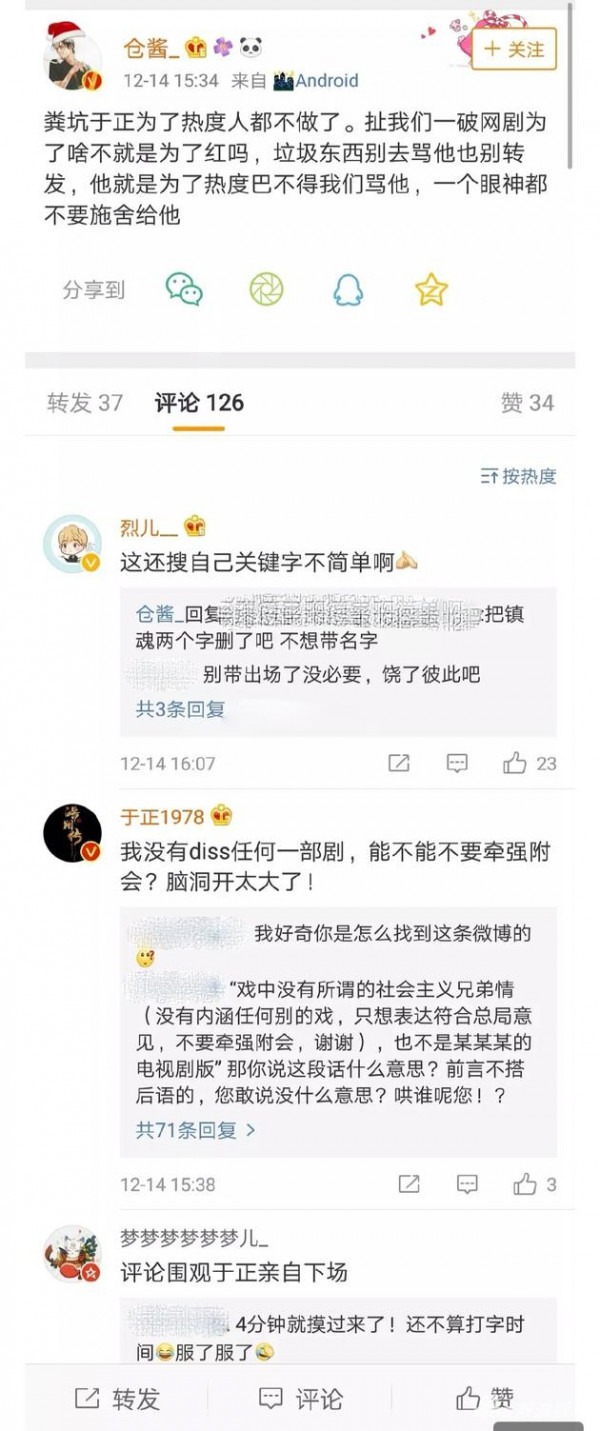Tap the star icon in the share row
600x1431 pixels.
tap(431, 289)
